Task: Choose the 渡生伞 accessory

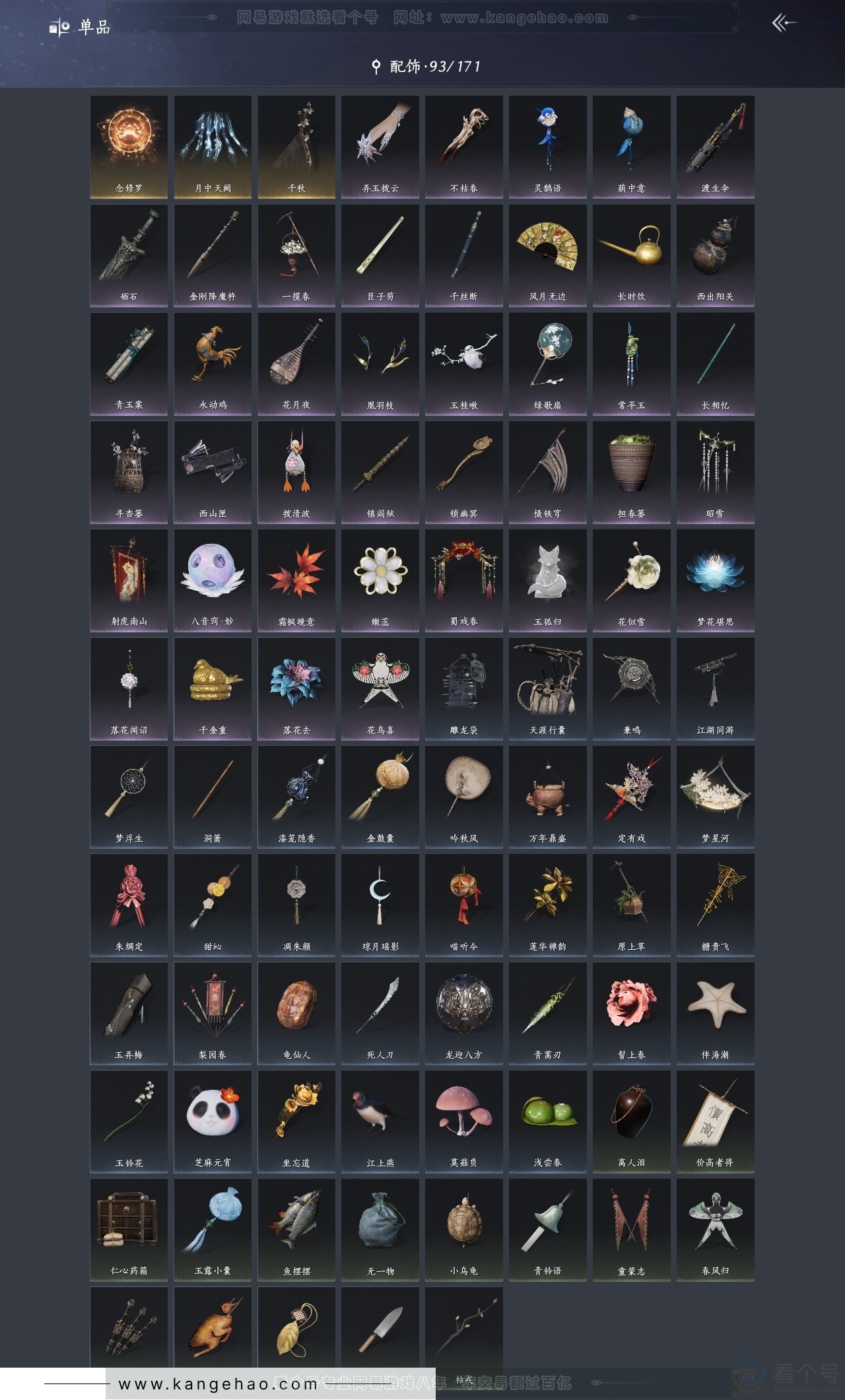Action: click(715, 147)
